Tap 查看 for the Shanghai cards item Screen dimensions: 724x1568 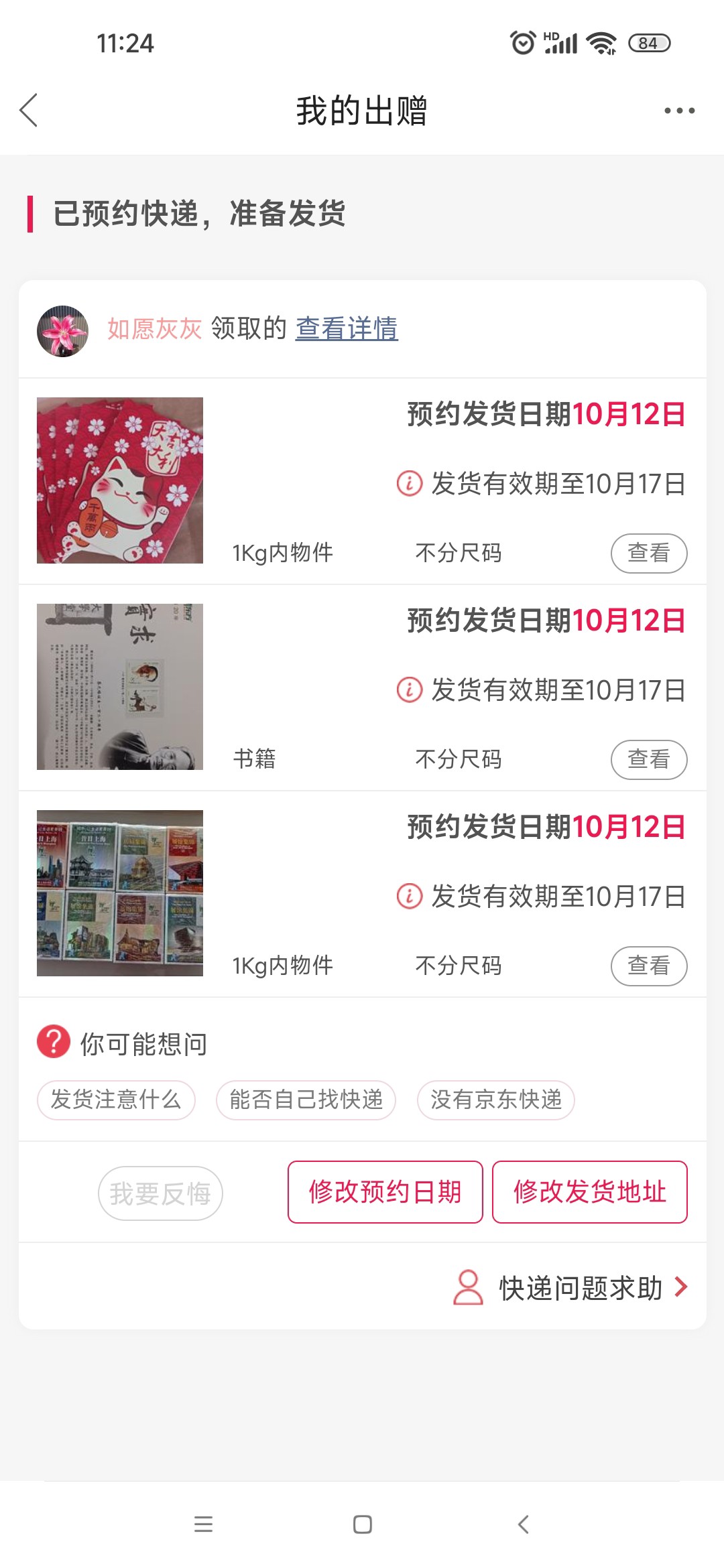648,966
